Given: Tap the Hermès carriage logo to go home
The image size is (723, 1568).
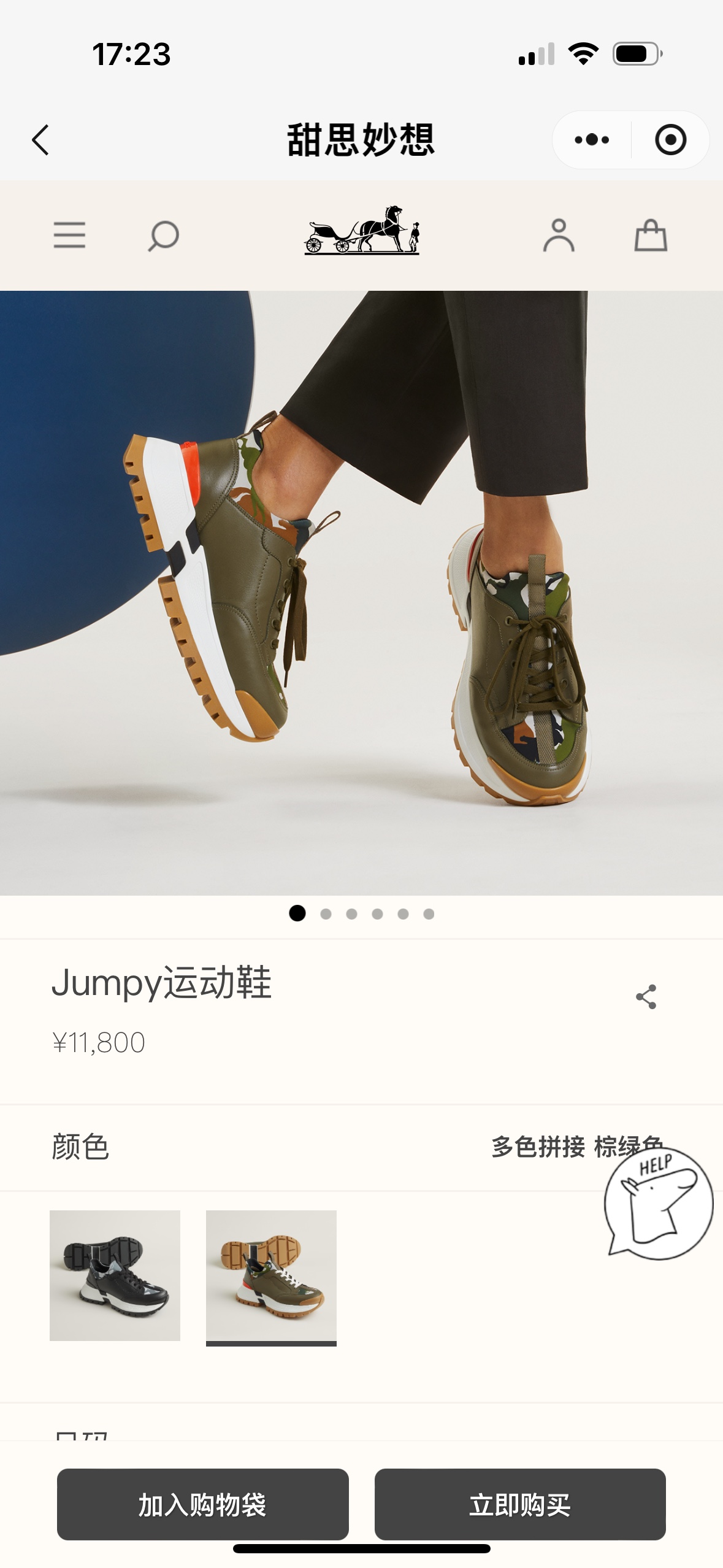Looking at the screenshot, I should click(x=362, y=231).
